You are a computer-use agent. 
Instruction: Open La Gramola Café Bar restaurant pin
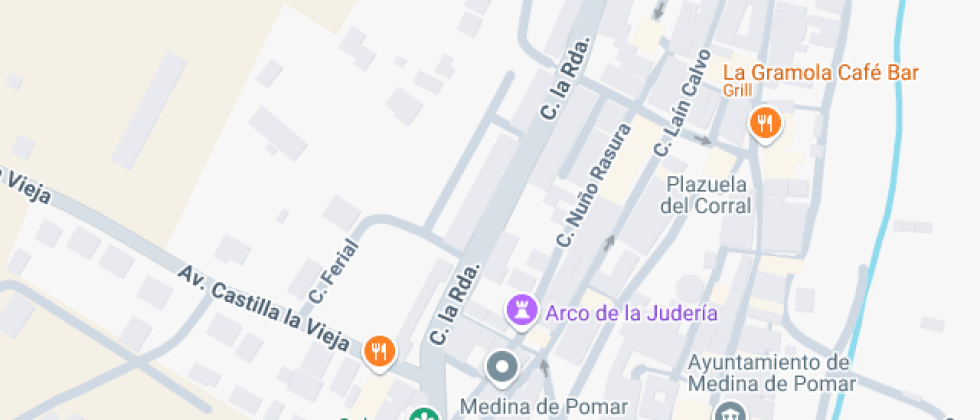tap(765, 124)
